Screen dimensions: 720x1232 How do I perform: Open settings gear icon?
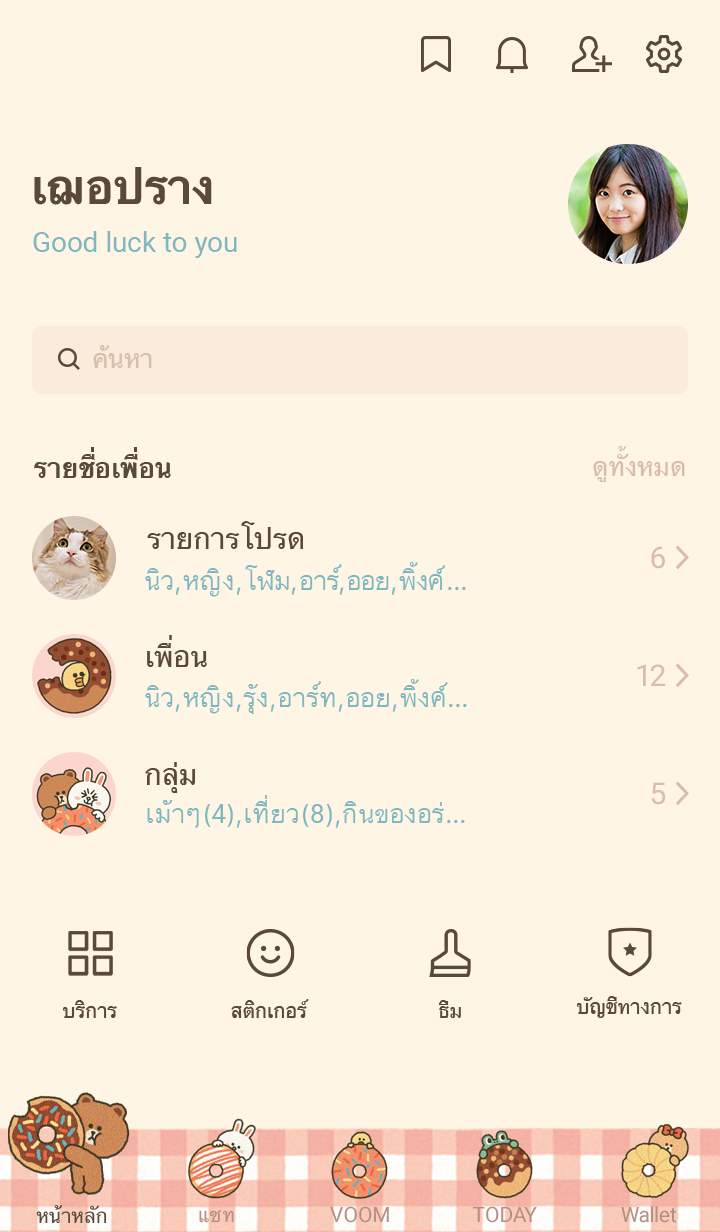tap(664, 55)
